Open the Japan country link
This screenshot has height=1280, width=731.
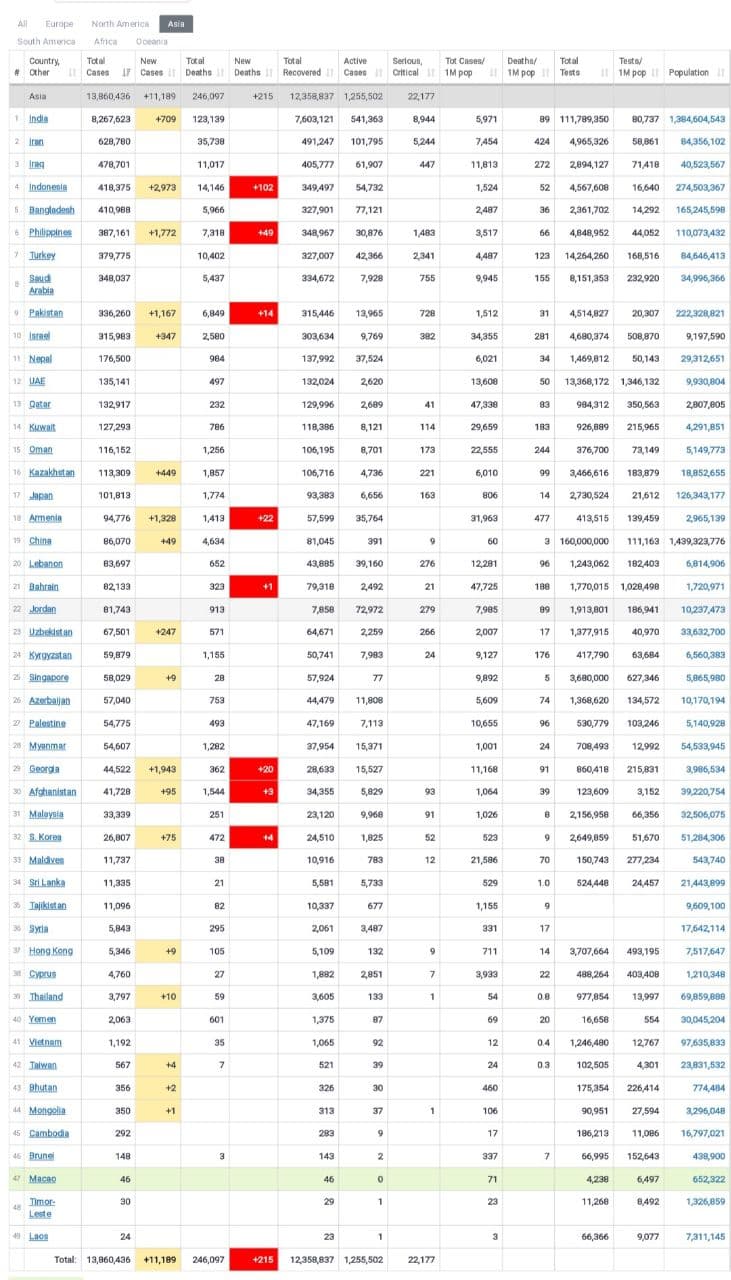click(41, 495)
